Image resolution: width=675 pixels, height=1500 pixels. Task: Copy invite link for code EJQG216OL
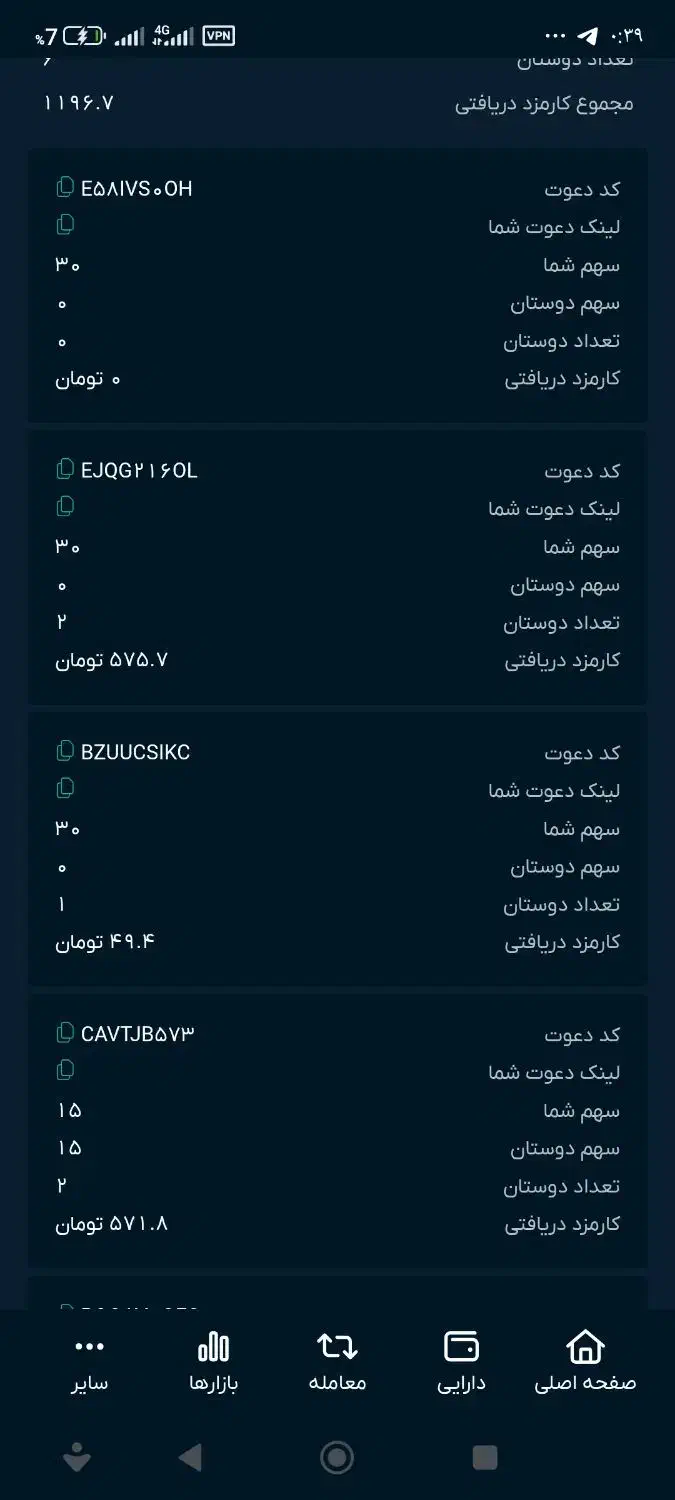tap(65, 507)
